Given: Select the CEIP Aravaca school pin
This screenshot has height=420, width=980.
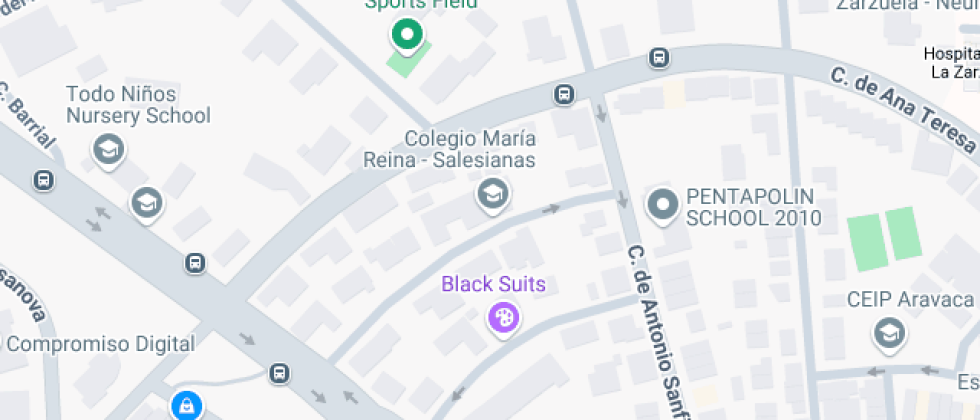Looking at the screenshot, I should 887,333.
